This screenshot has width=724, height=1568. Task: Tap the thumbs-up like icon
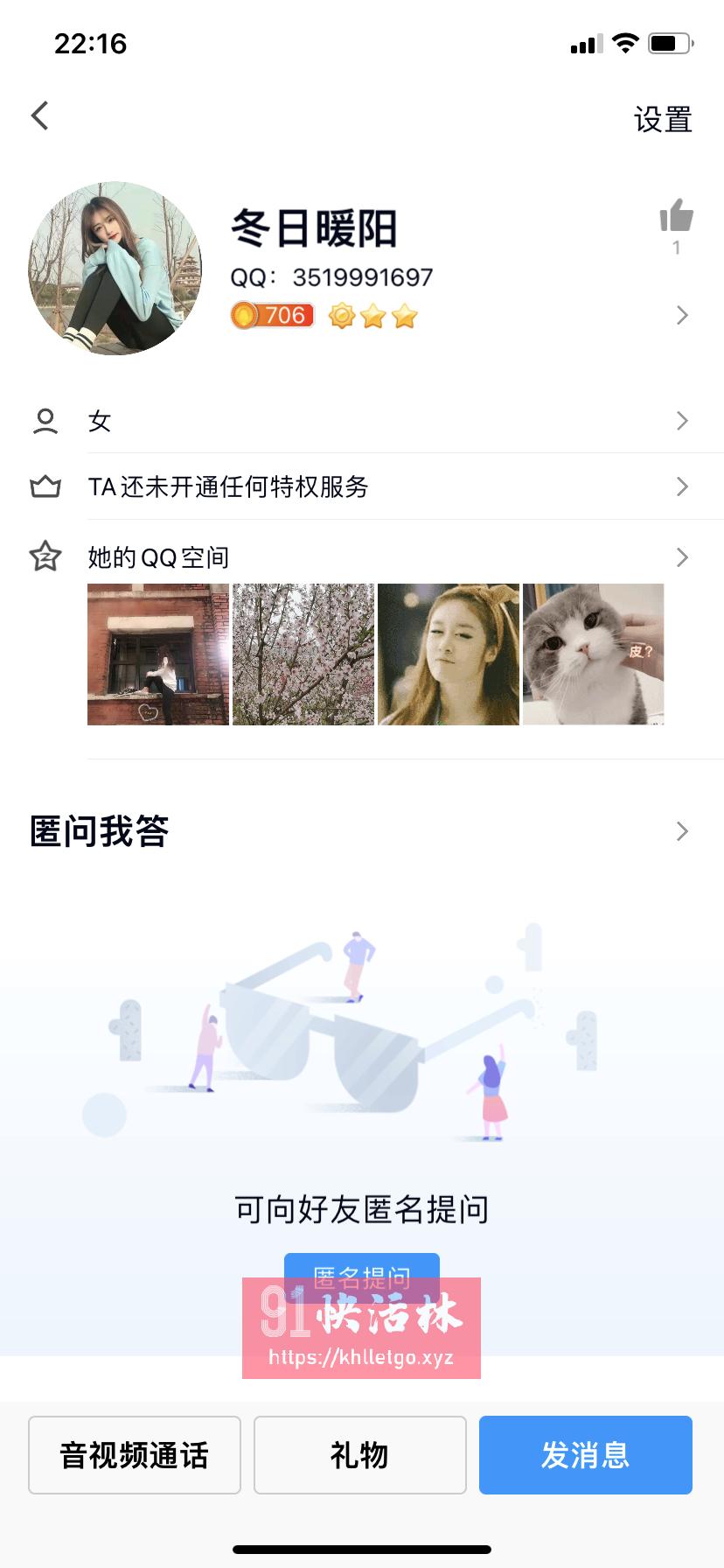(675, 213)
